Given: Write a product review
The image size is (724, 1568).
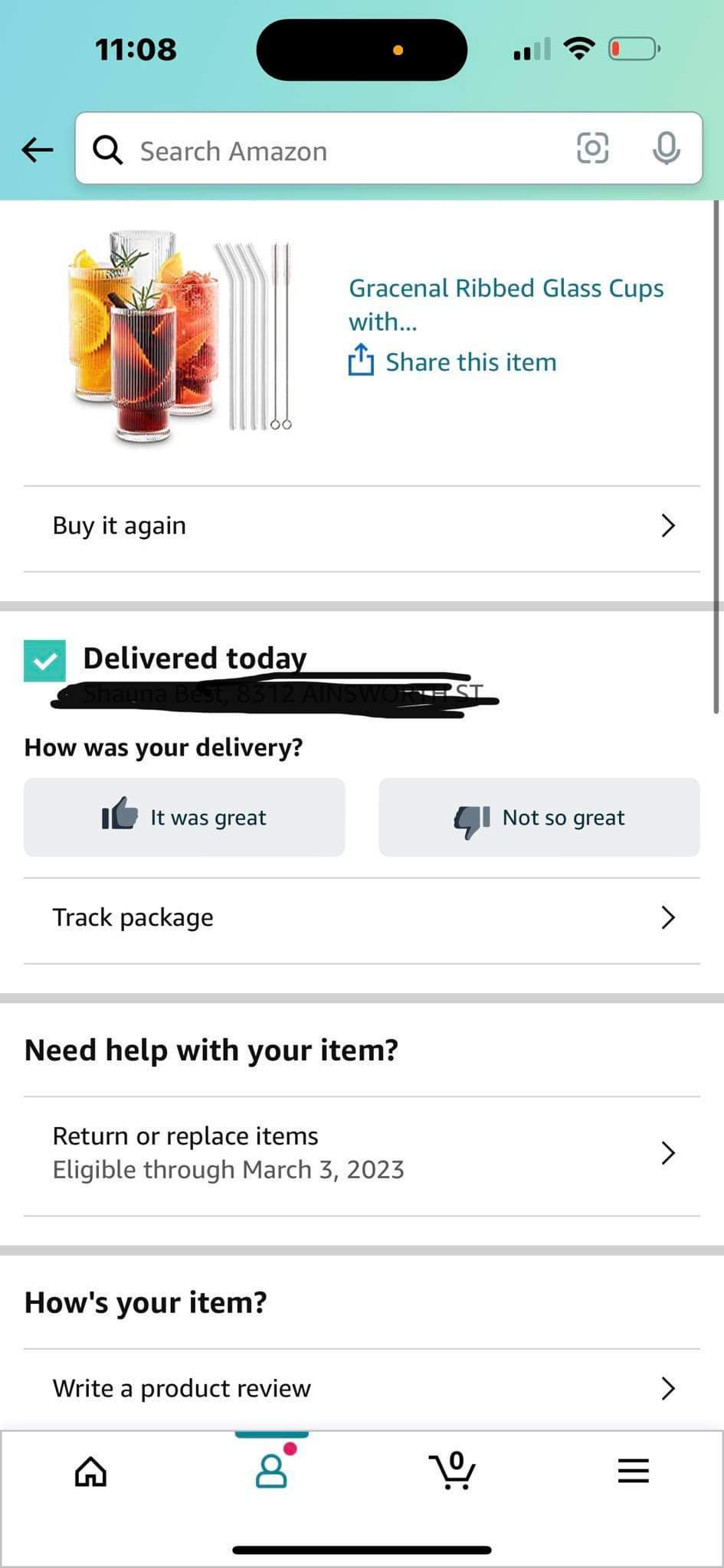Looking at the screenshot, I should point(362,1389).
